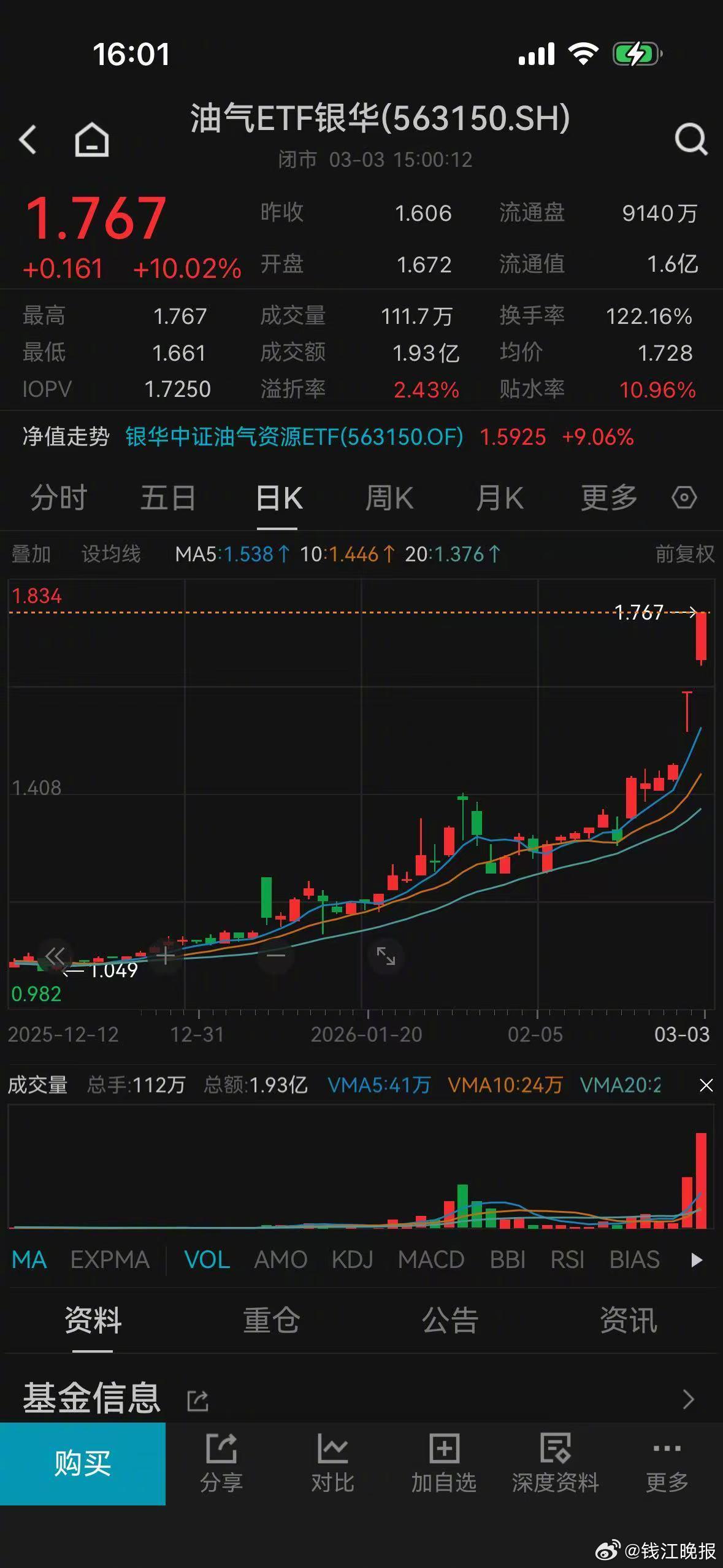Select the 周K chart tab
Screen dimensions: 723x1568
389,498
